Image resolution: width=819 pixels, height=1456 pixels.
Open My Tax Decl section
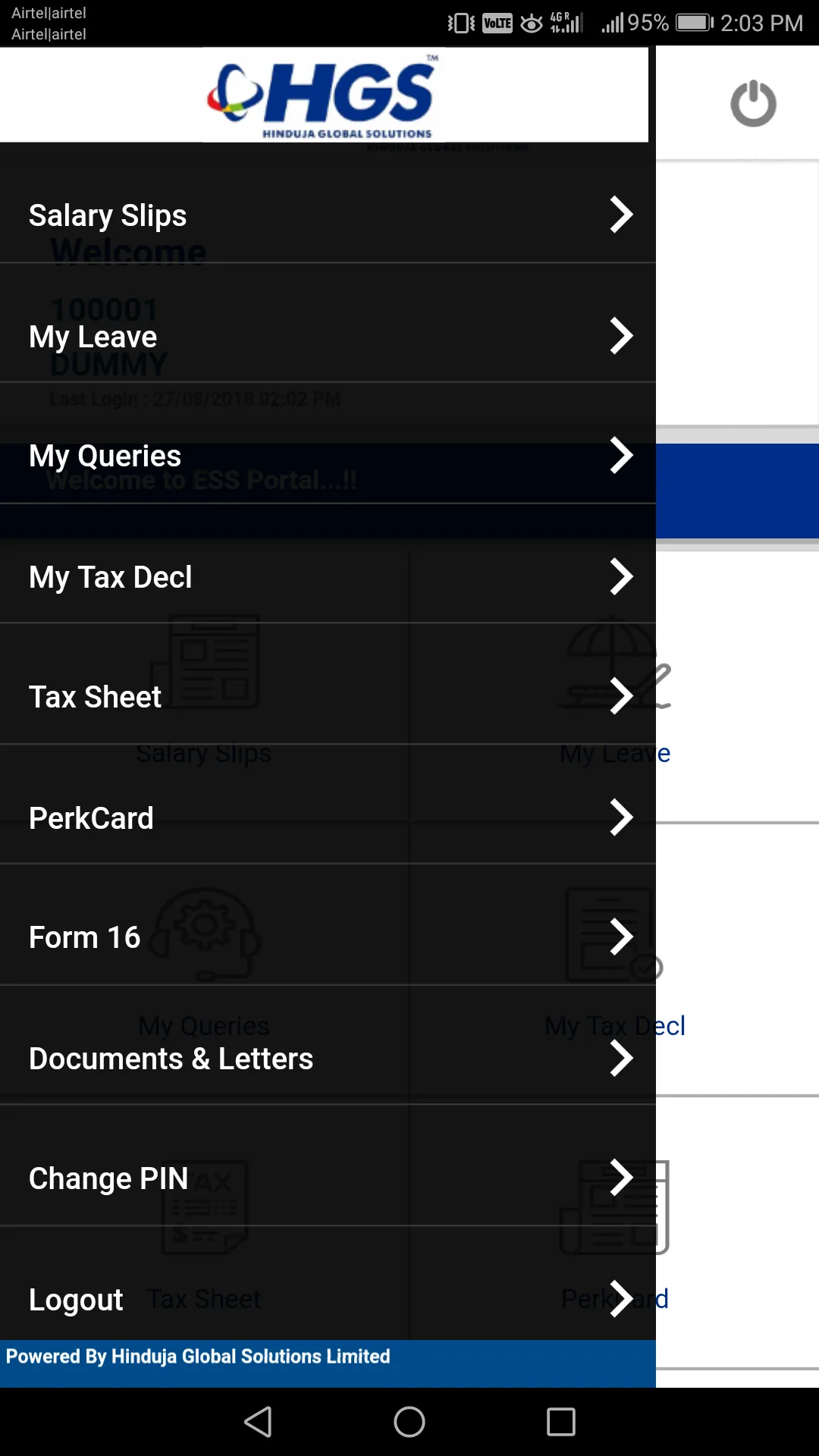[328, 576]
